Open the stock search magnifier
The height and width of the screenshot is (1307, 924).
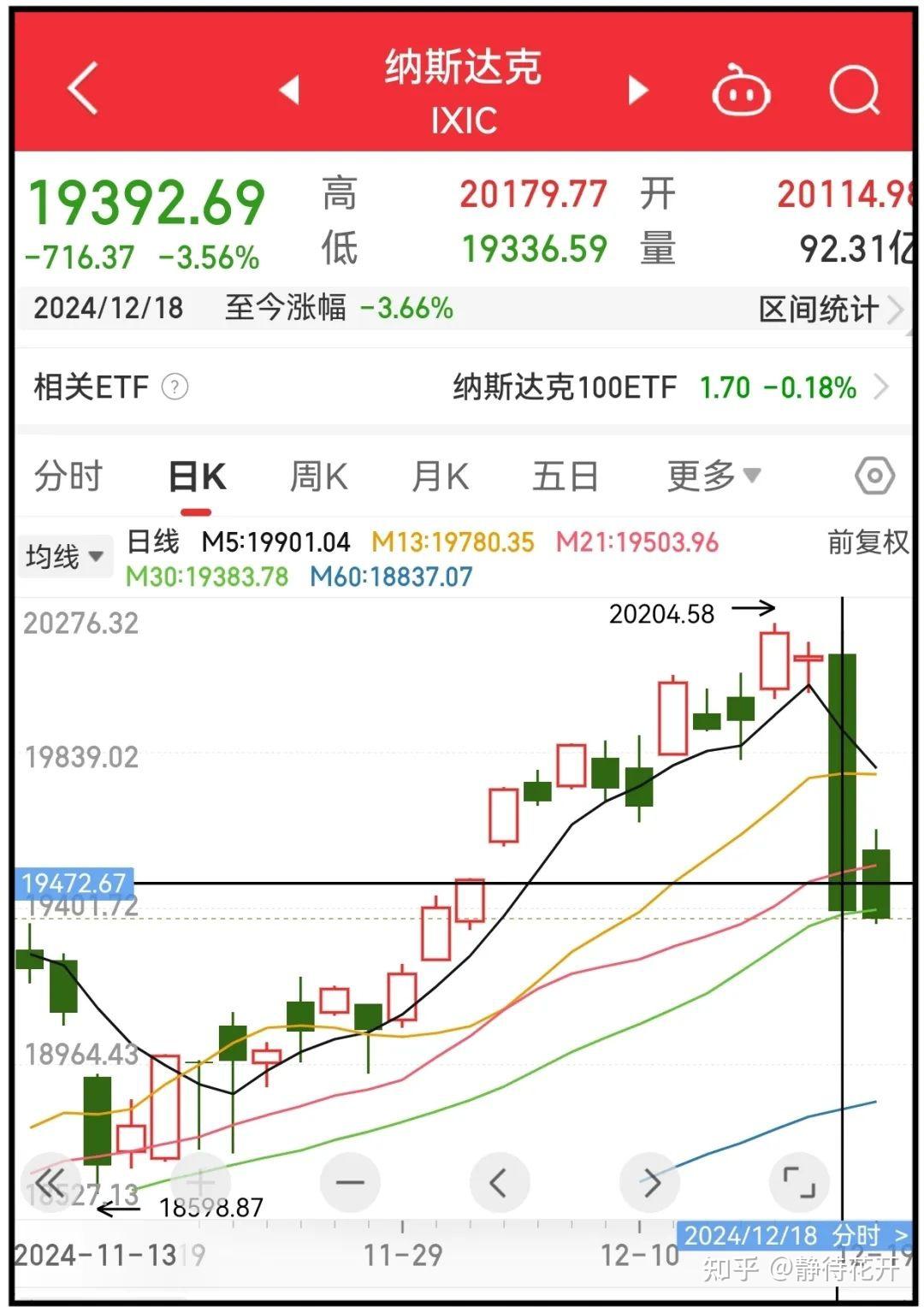click(x=854, y=90)
